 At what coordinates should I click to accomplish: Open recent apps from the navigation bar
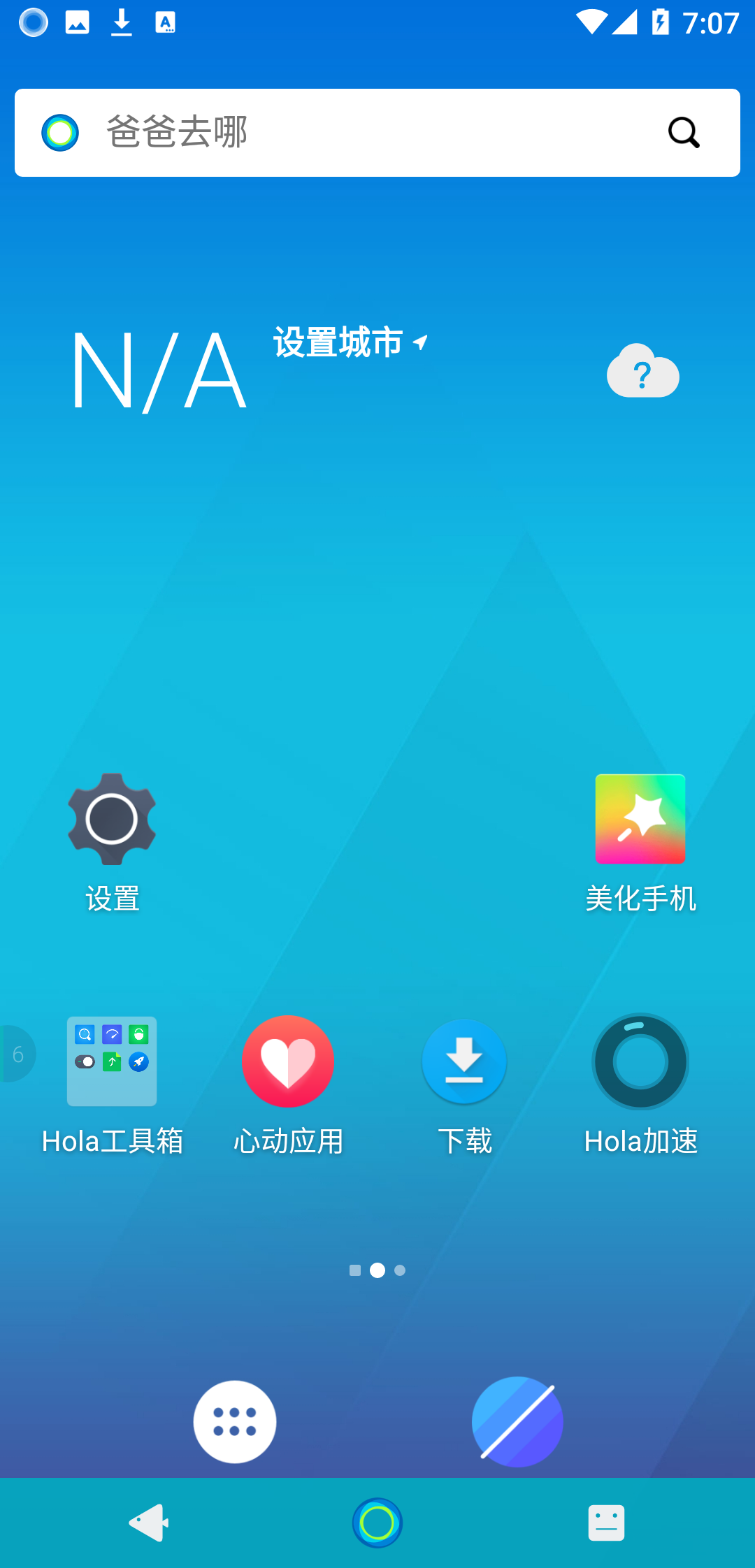(606, 1523)
